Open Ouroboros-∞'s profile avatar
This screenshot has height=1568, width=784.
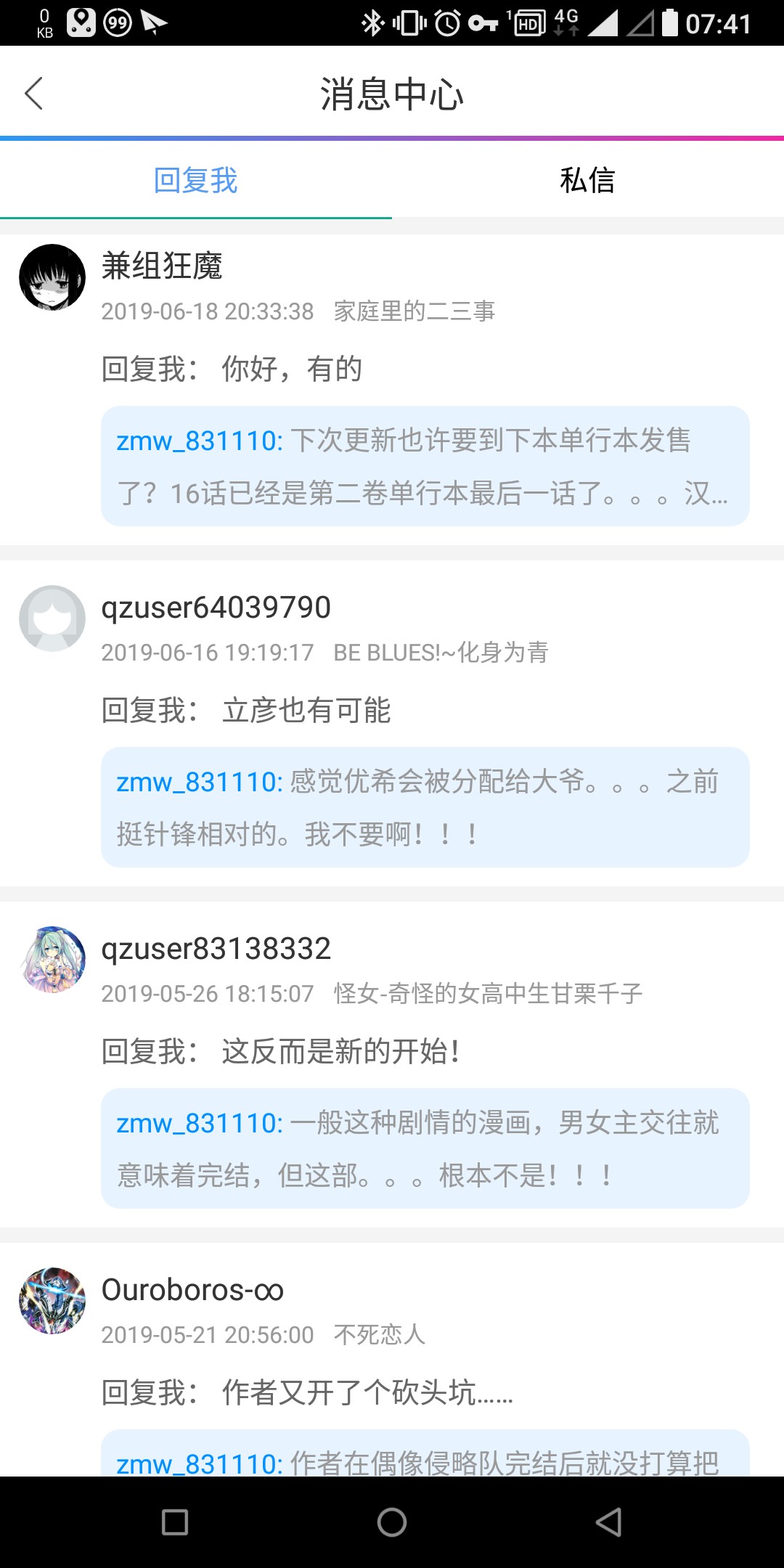point(52,1301)
